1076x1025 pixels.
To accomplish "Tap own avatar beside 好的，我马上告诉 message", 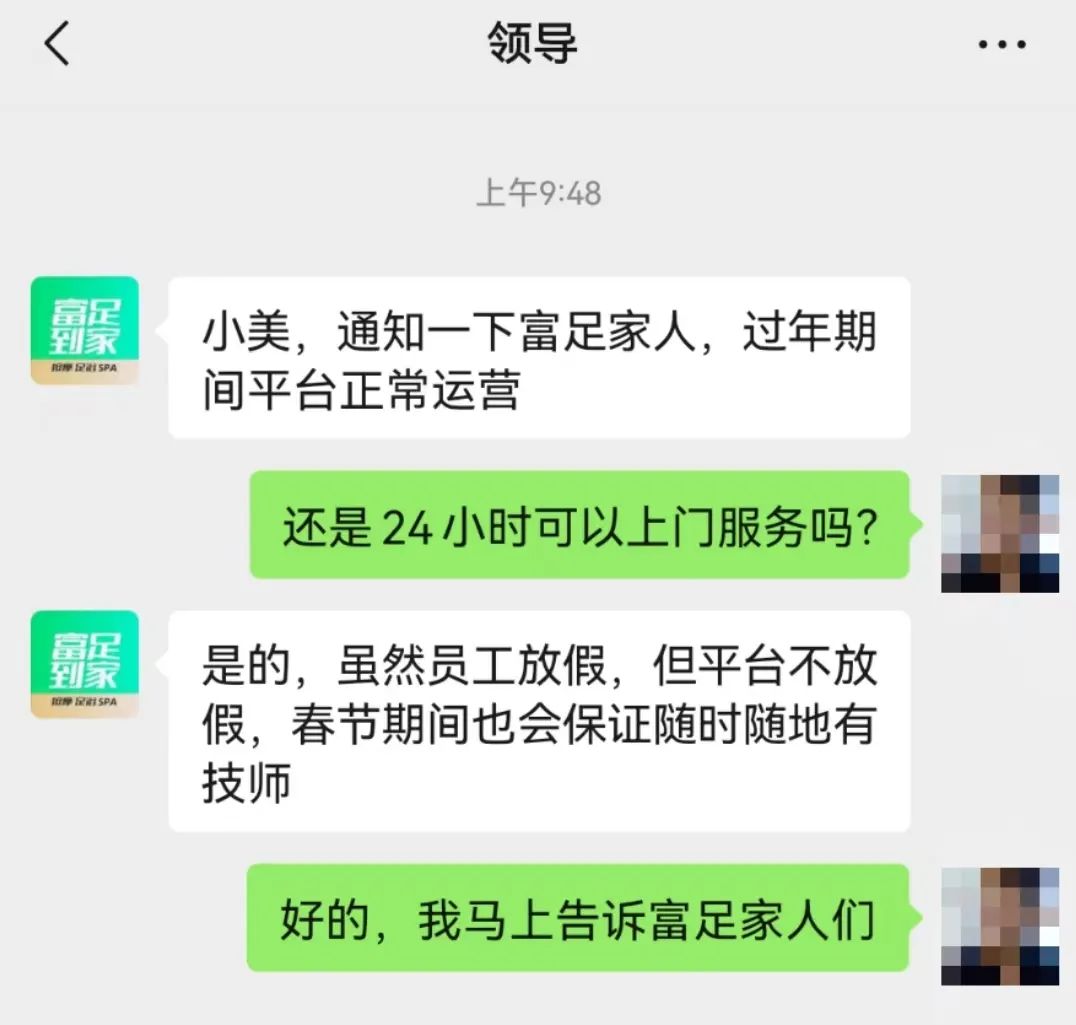I will [x=999, y=925].
